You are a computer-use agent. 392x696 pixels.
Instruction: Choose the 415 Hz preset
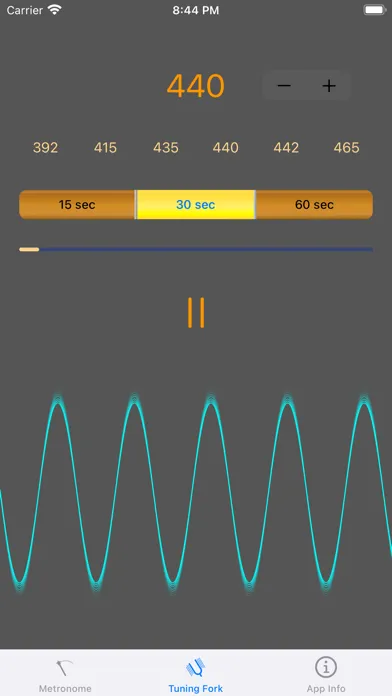click(105, 147)
